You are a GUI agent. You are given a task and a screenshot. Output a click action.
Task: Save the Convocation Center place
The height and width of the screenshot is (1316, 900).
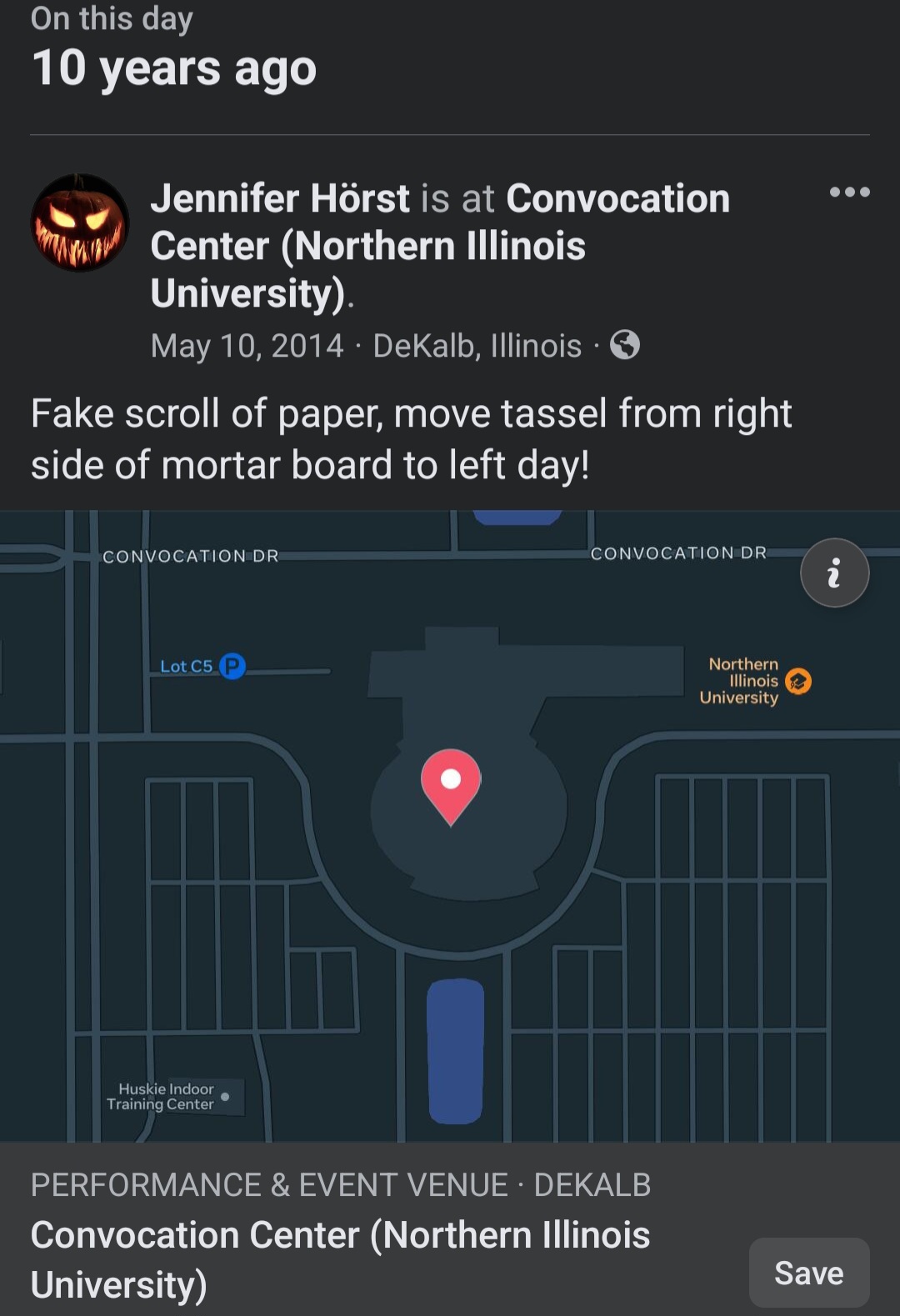point(808,1273)
